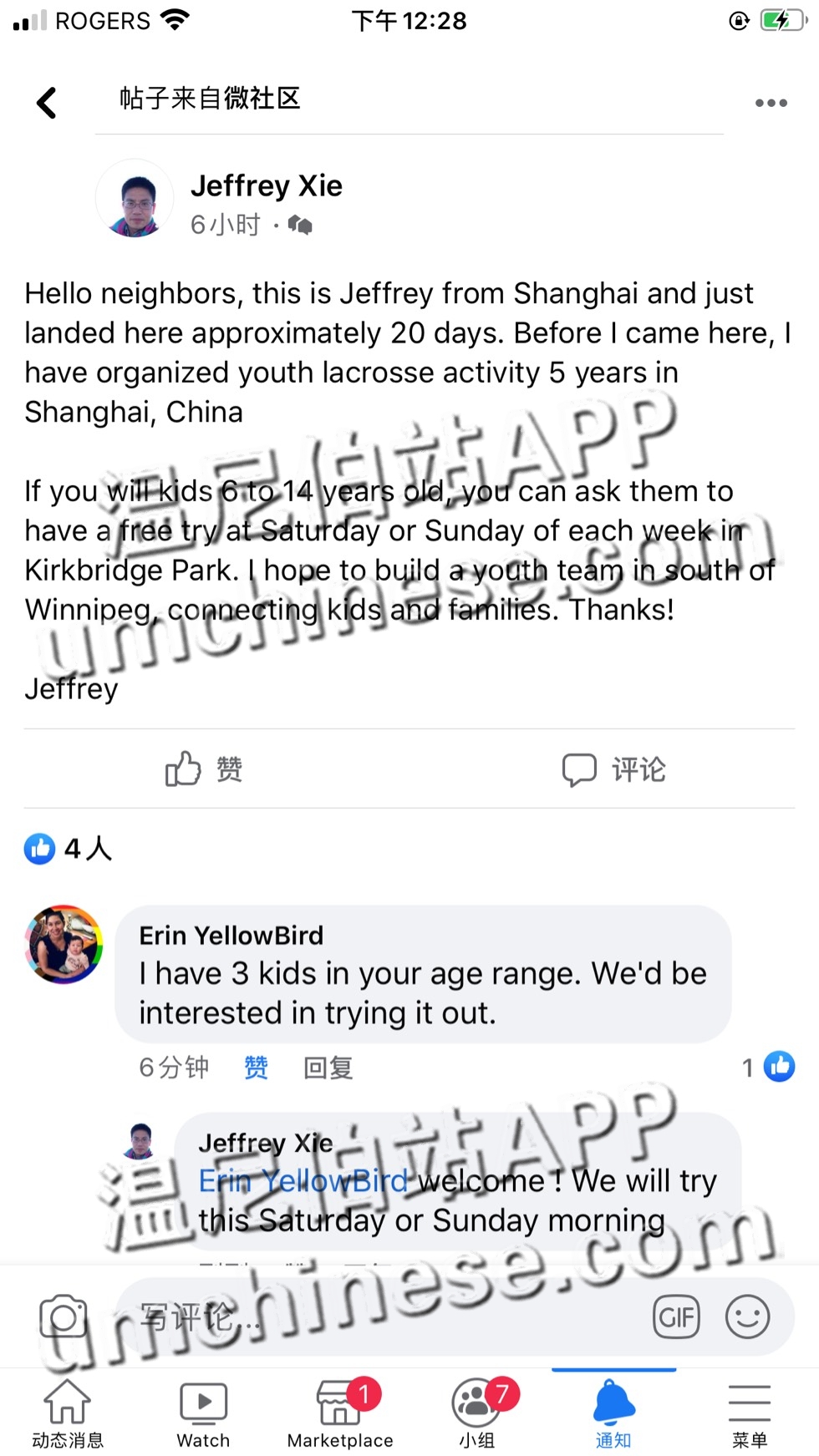
Task: Open the GIF picker
Action: coord(676,1317)
